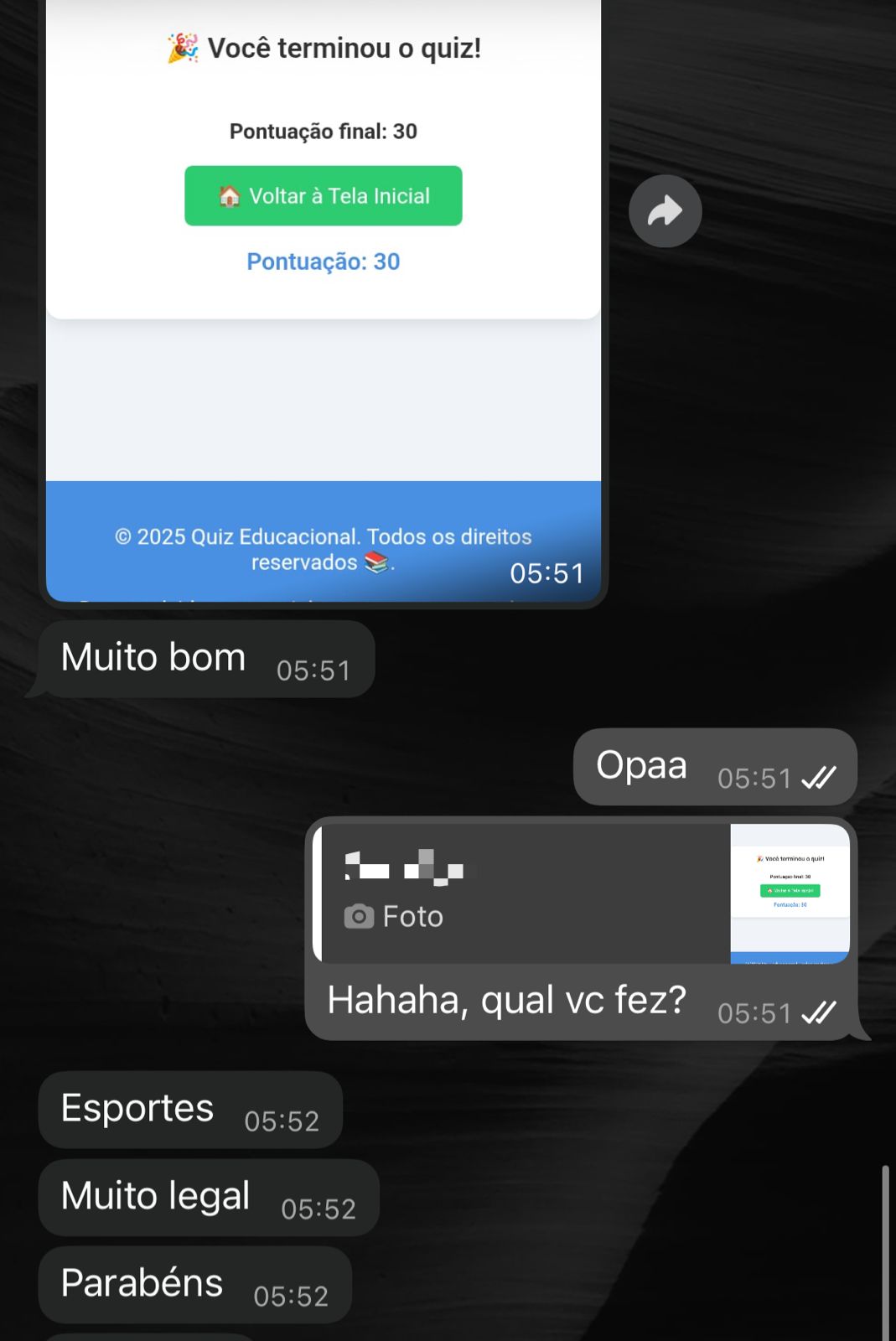Click the house icon on the green button
The height and width of the screenshot is (1341, 896).
[228, 196]
